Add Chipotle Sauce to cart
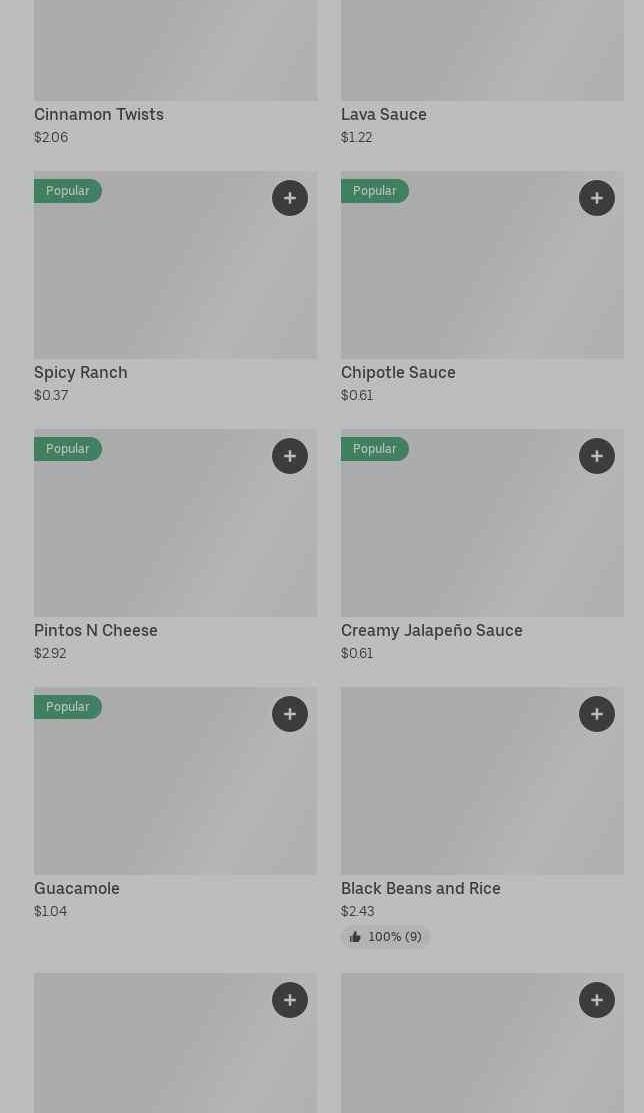Viewport: 644px width, 1113px height. [x=597, y=198]
